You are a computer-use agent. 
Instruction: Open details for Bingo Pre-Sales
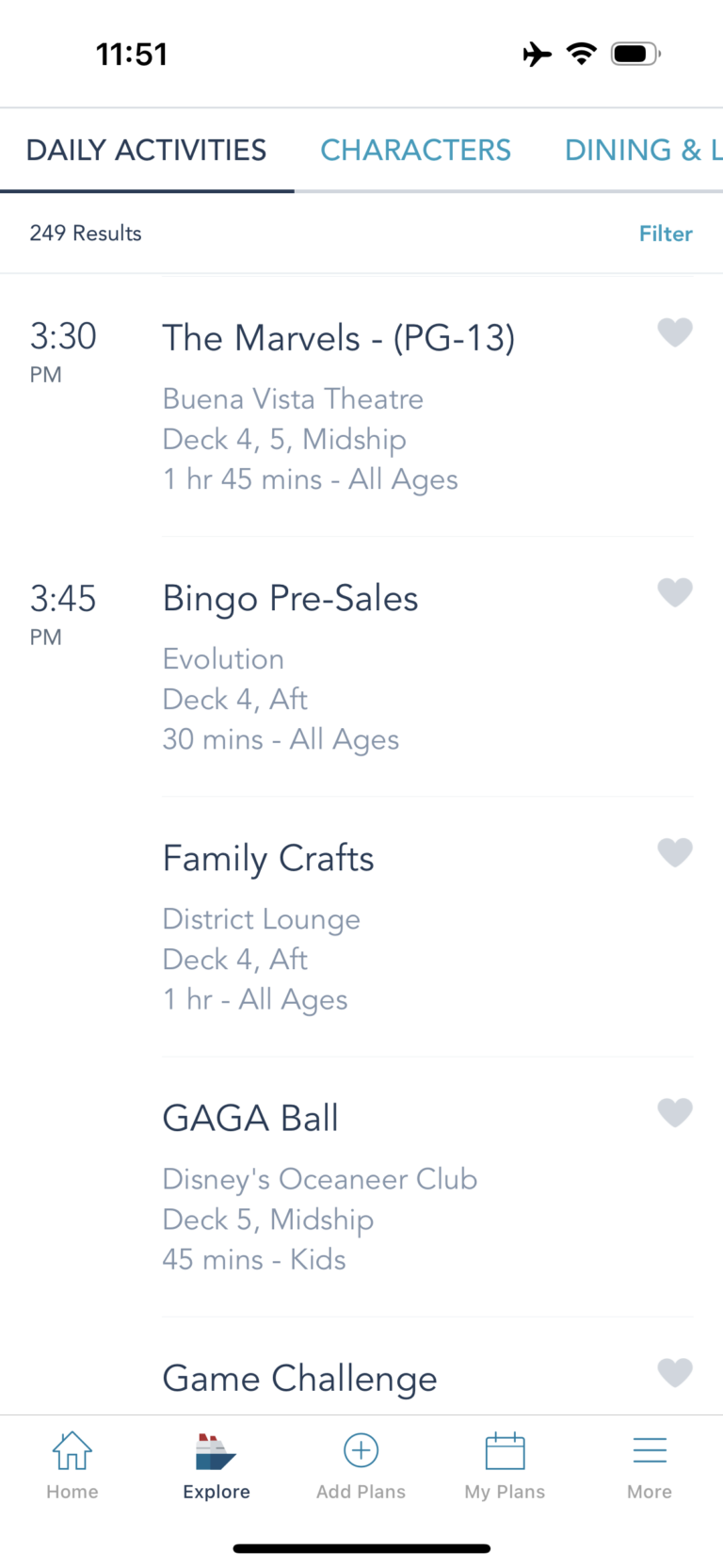[290, 598]
